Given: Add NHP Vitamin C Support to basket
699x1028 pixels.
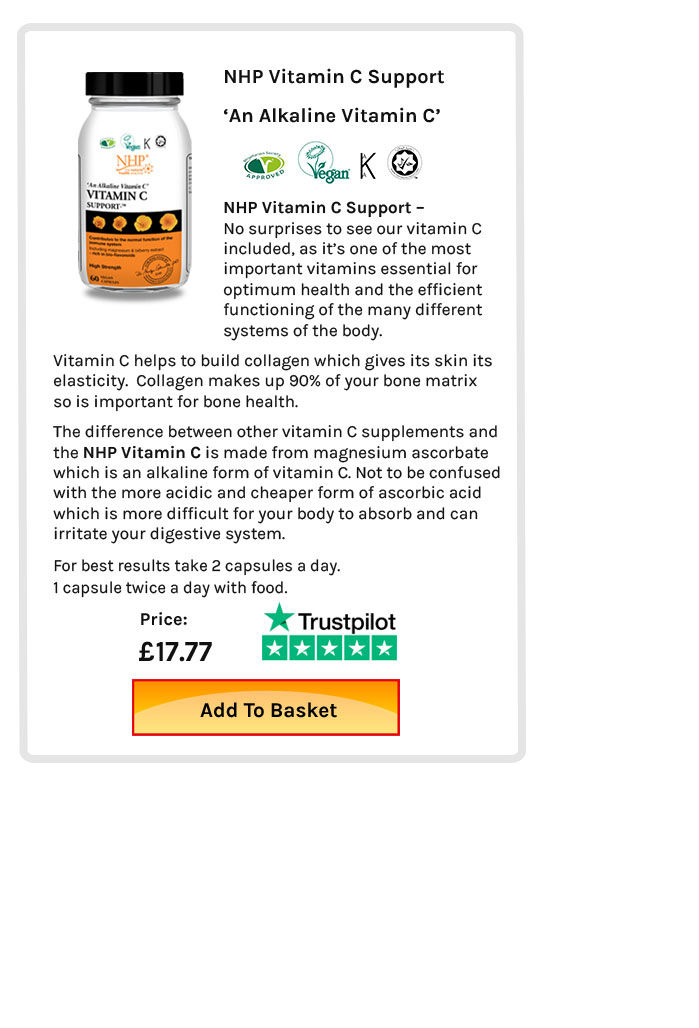Looking at the screenshot, I should (266, 708).
